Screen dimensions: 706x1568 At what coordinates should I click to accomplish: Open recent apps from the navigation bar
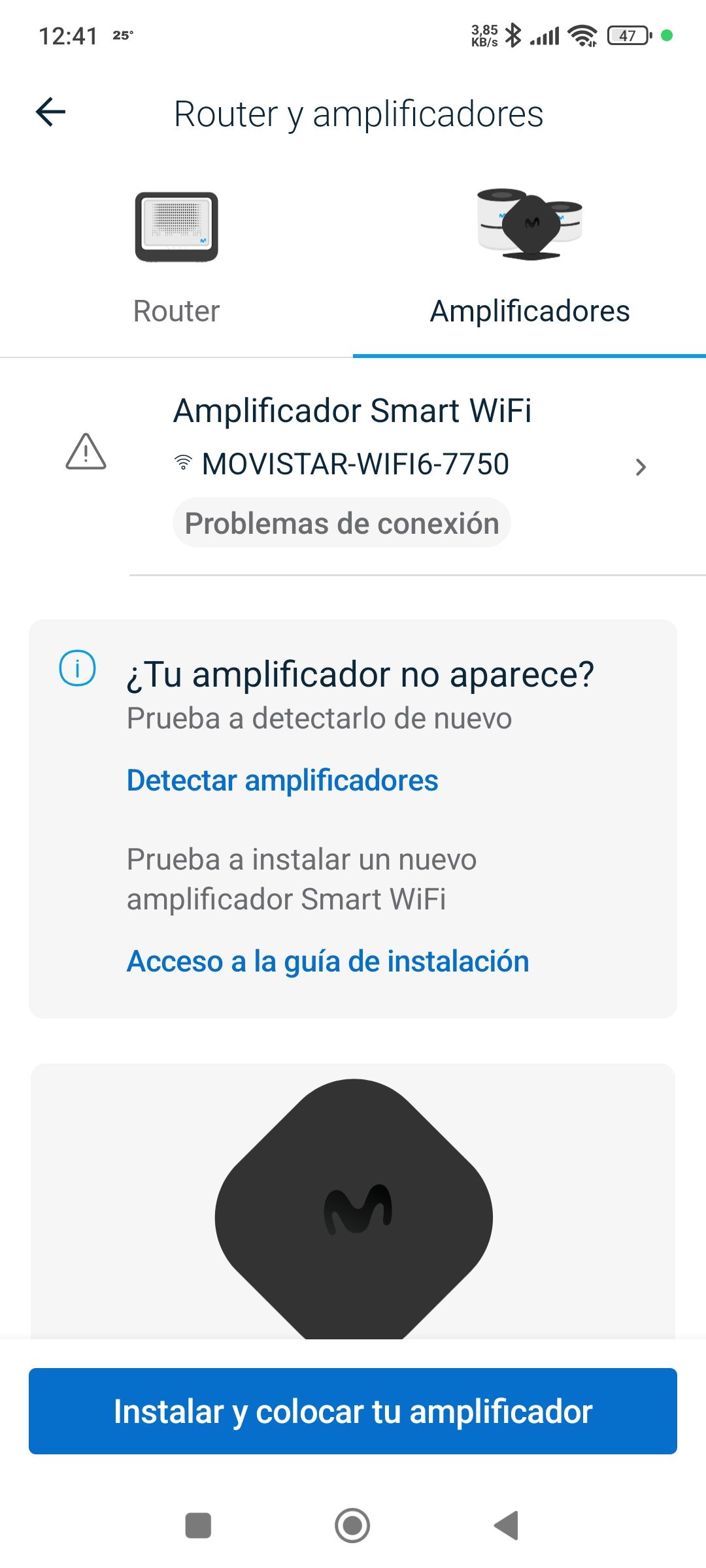pos(198,1526)
